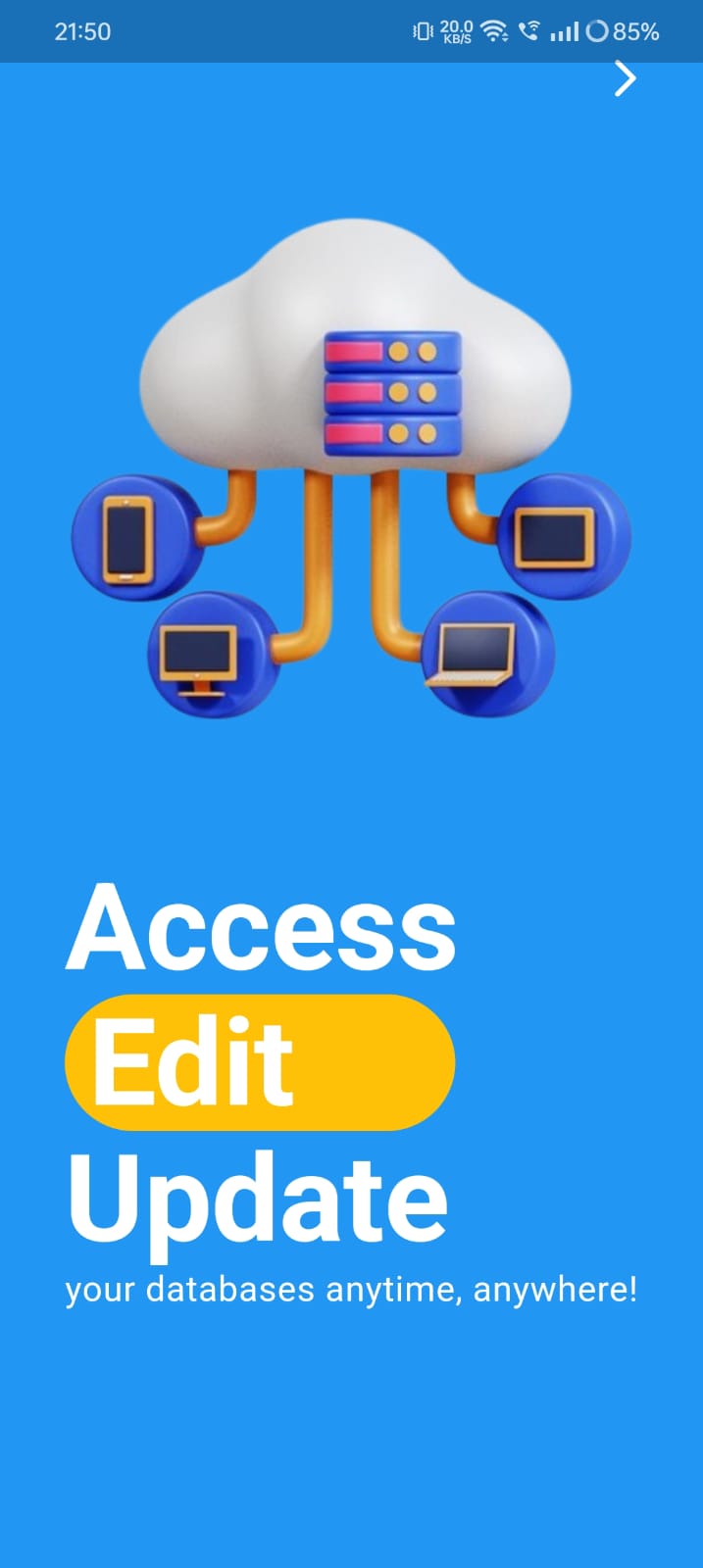Viewport: 703px width, 1568px height.
Task: Tap the next arrow chevron at top right
Action: (x=625, y=78)
